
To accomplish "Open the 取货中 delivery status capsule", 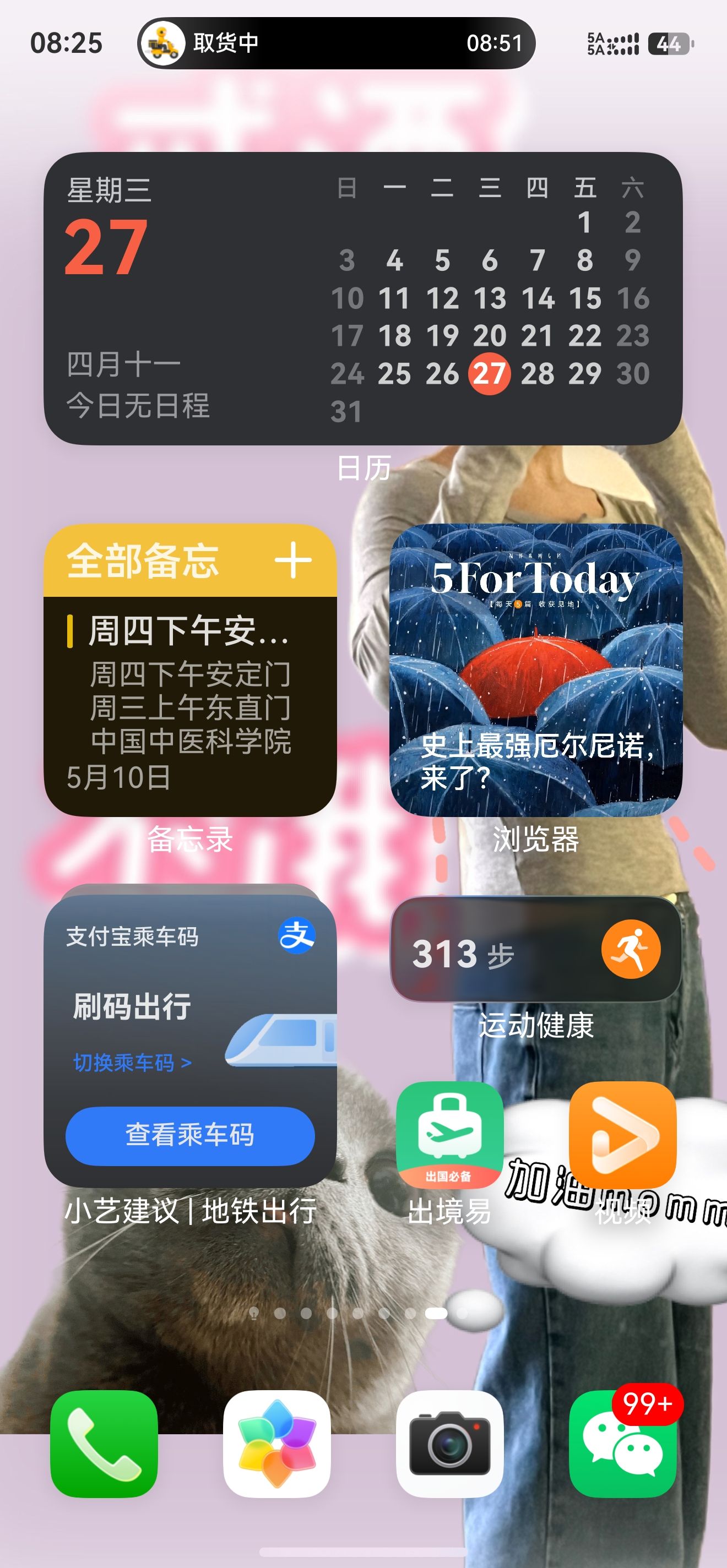I will point(336,43).
